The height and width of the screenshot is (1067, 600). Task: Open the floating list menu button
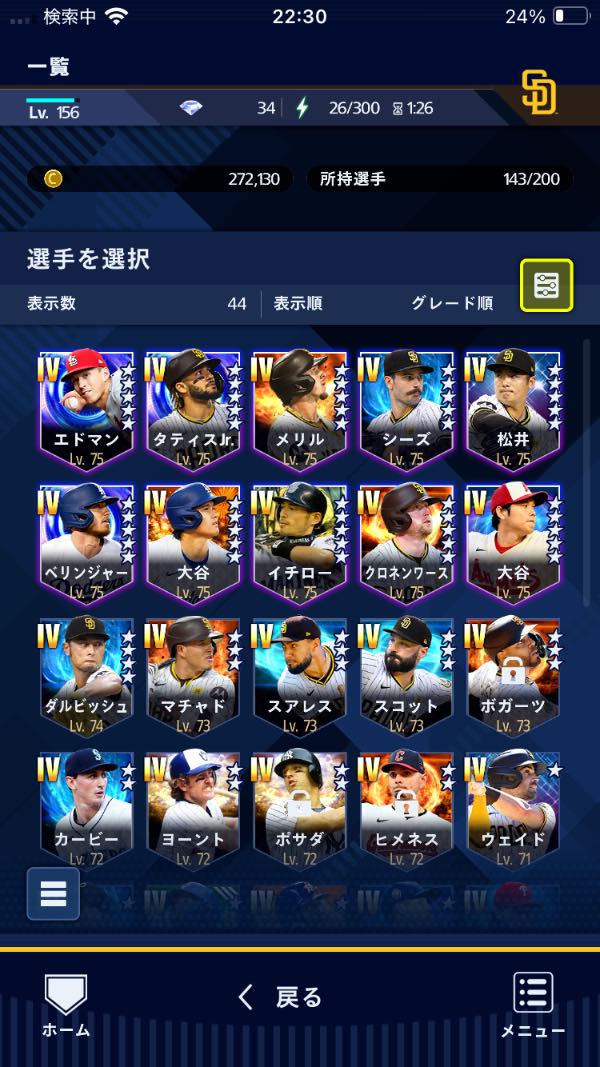tap(53, 893)
